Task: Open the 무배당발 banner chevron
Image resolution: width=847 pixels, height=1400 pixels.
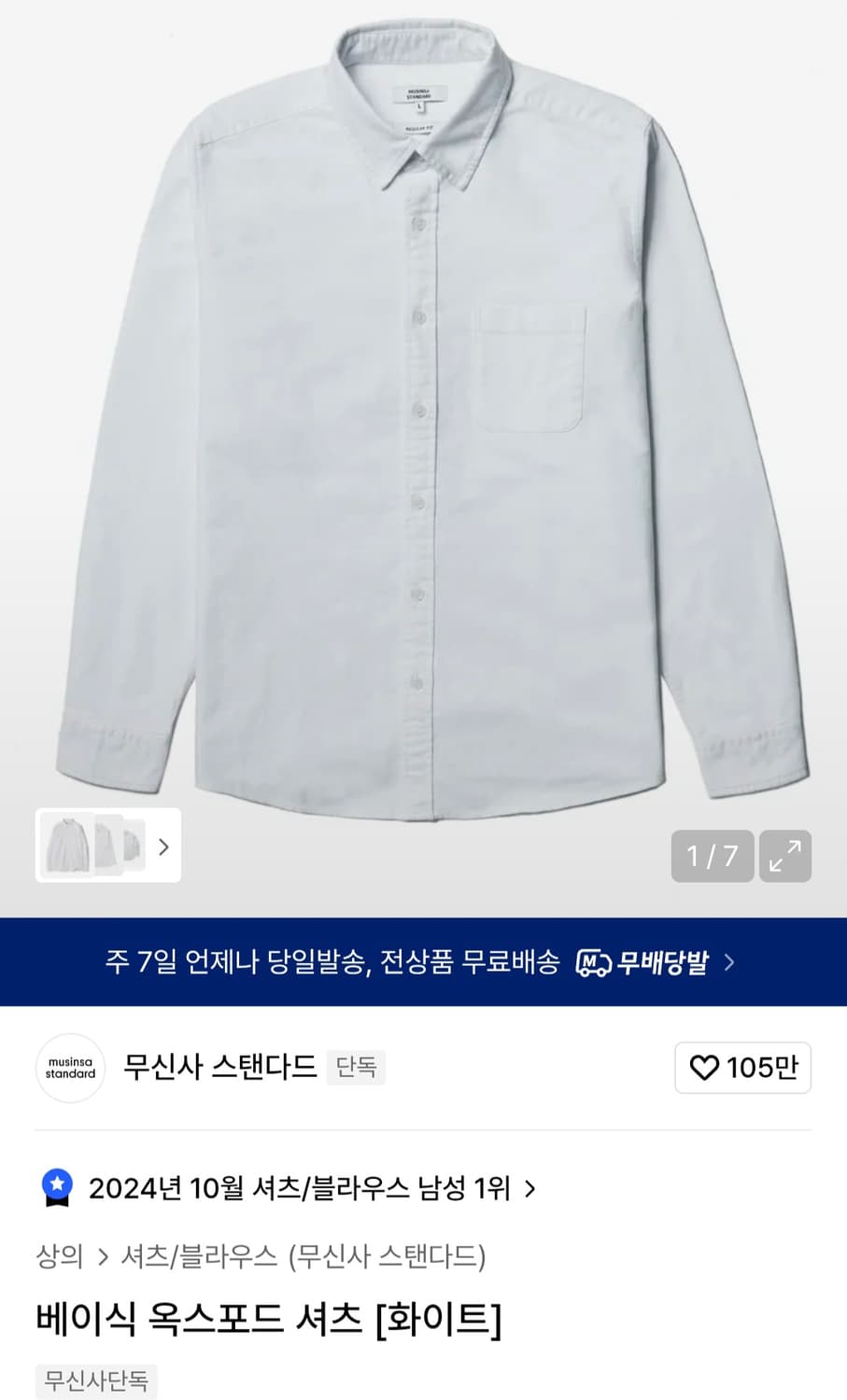Action: click(x=731, y=961)
